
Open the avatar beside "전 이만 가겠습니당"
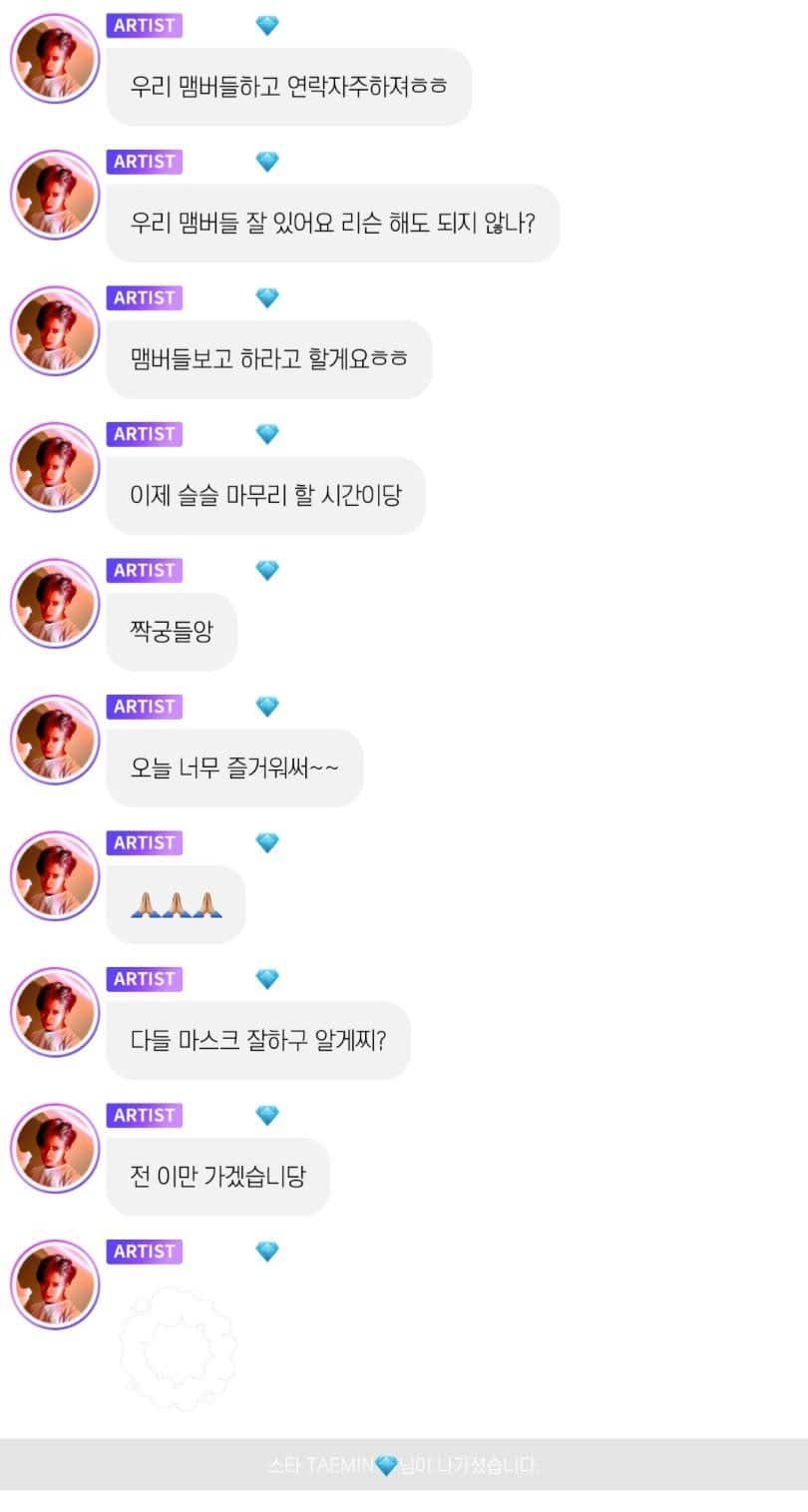[x=55, y=1148]
